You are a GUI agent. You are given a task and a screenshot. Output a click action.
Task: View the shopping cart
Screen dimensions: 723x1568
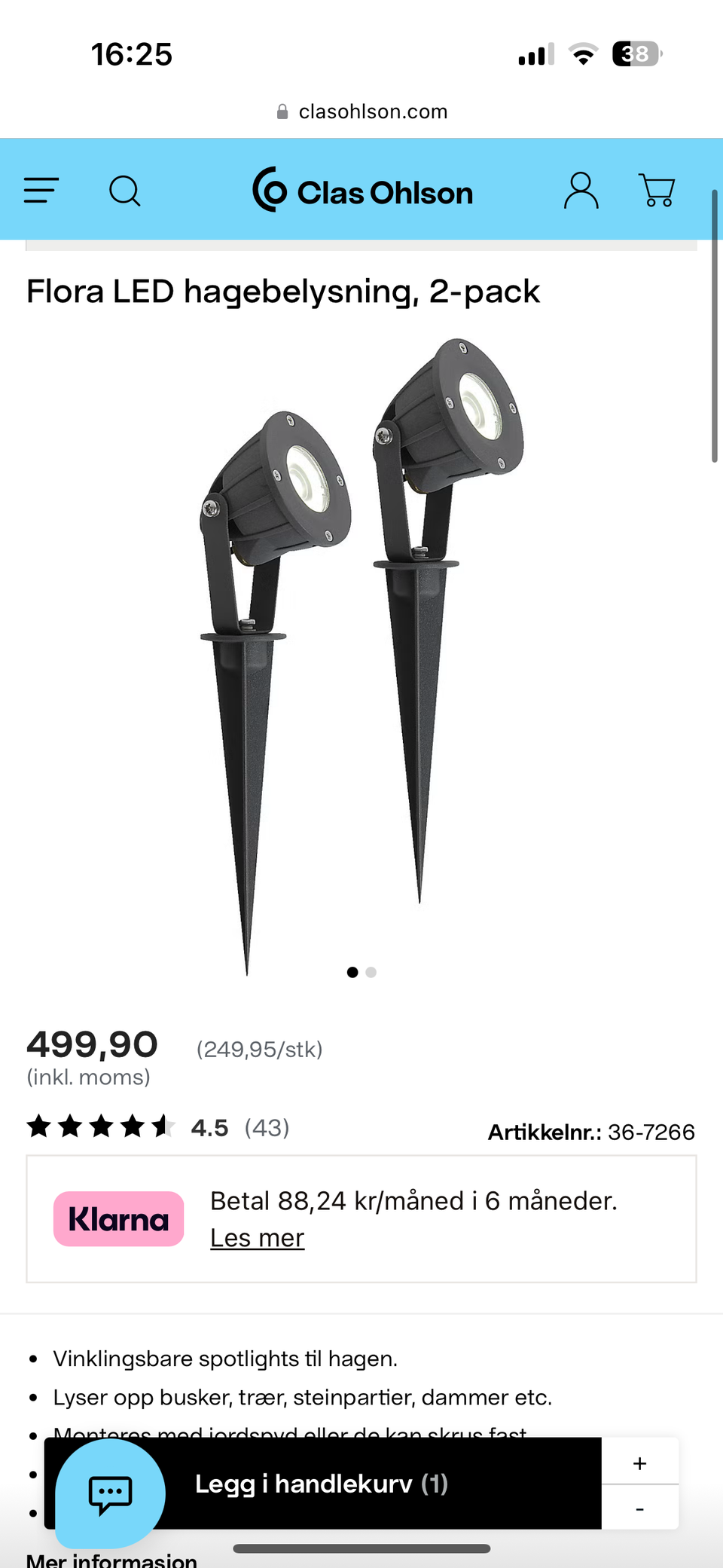coord(657,191)
